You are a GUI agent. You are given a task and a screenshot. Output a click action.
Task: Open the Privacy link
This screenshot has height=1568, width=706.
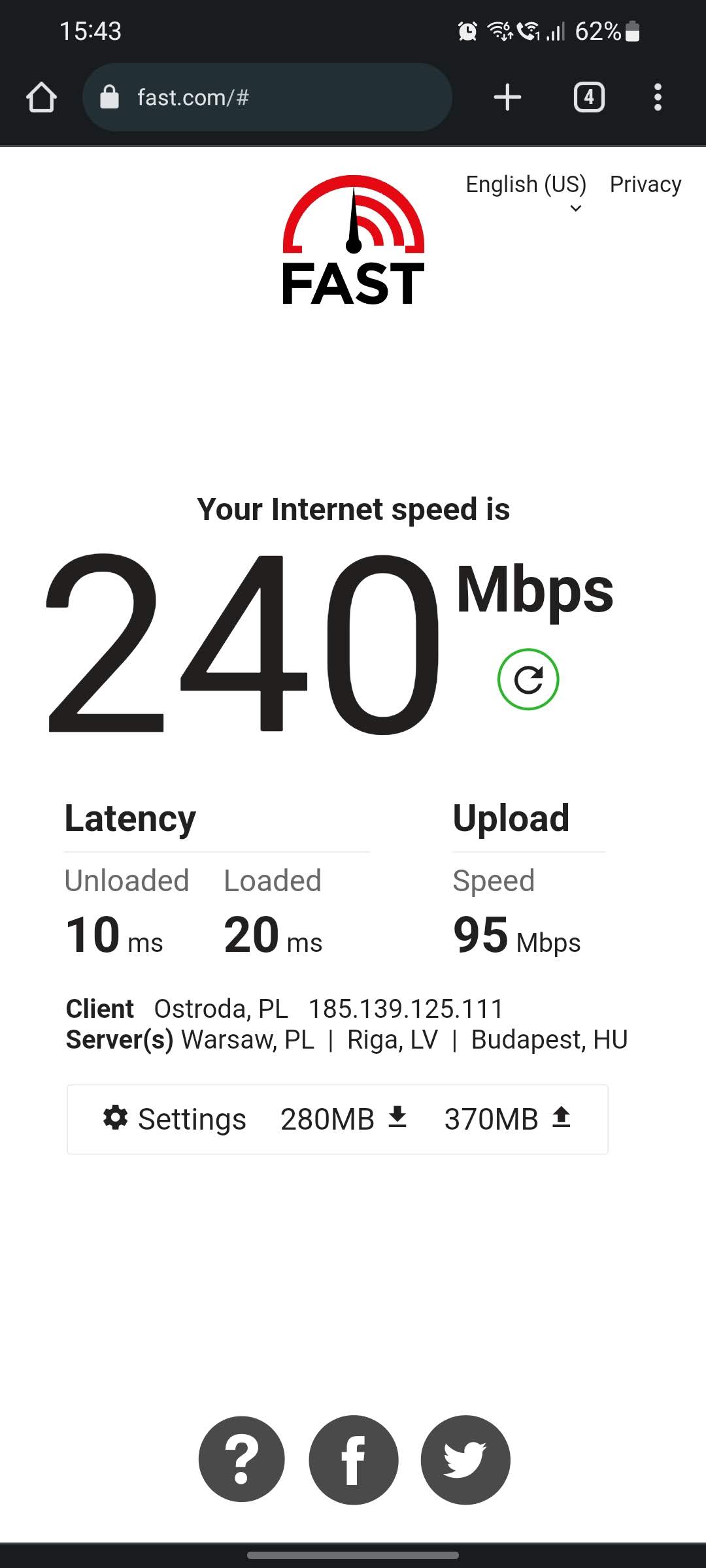click(x=645, y=184)
